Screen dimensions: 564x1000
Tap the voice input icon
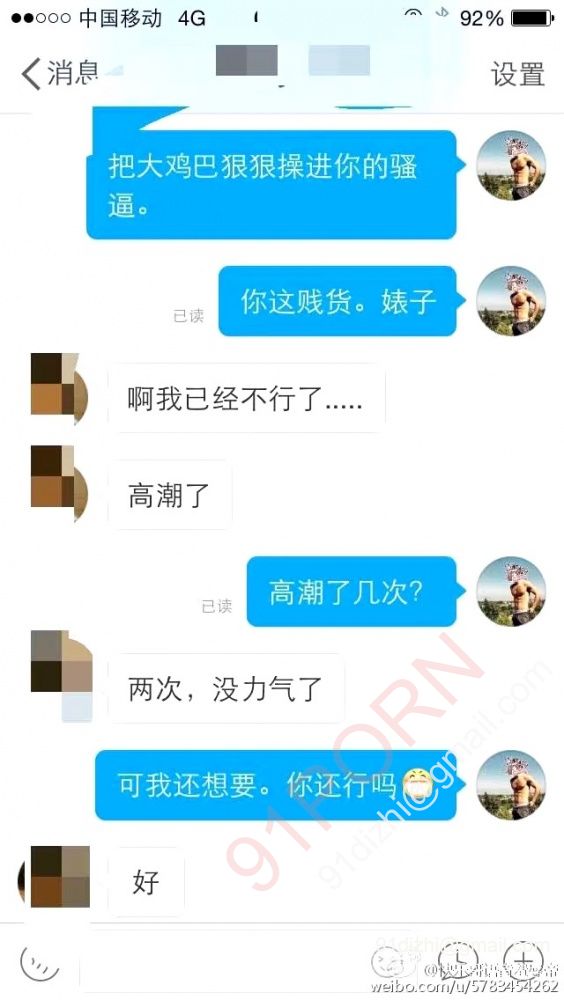(x=40, y=962)
